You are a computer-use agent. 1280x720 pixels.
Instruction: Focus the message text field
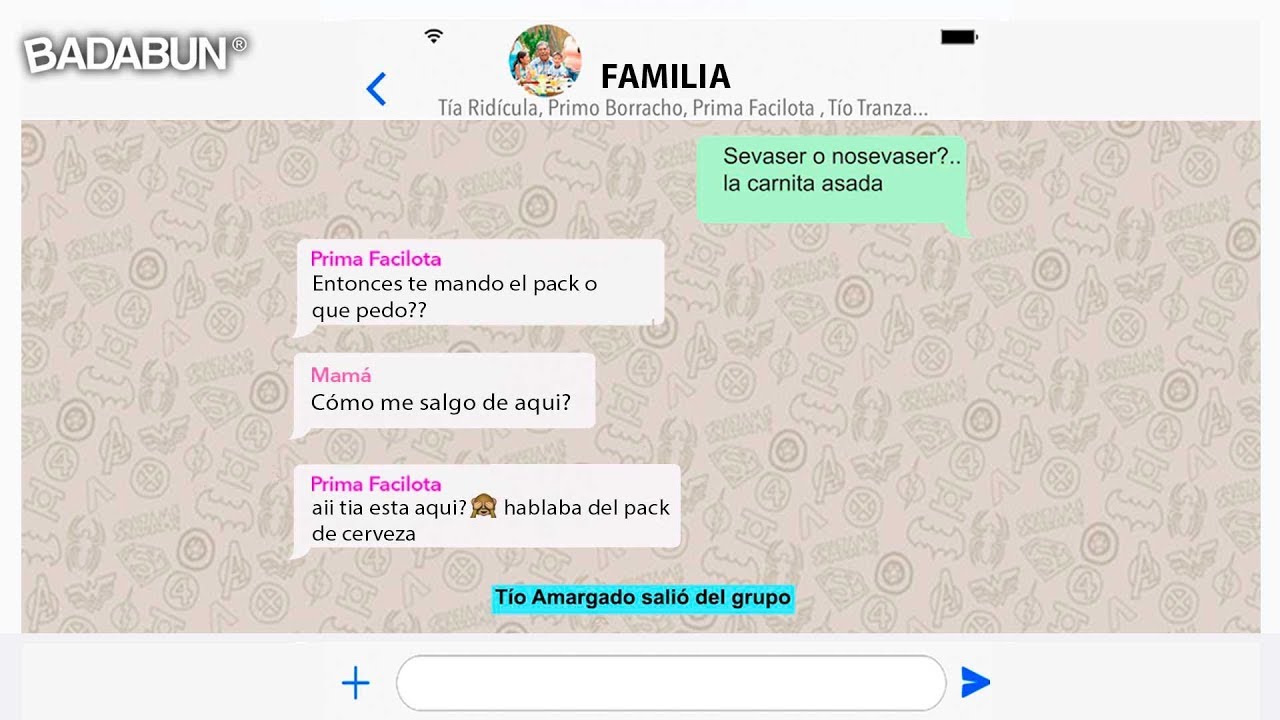coord(671,683)
